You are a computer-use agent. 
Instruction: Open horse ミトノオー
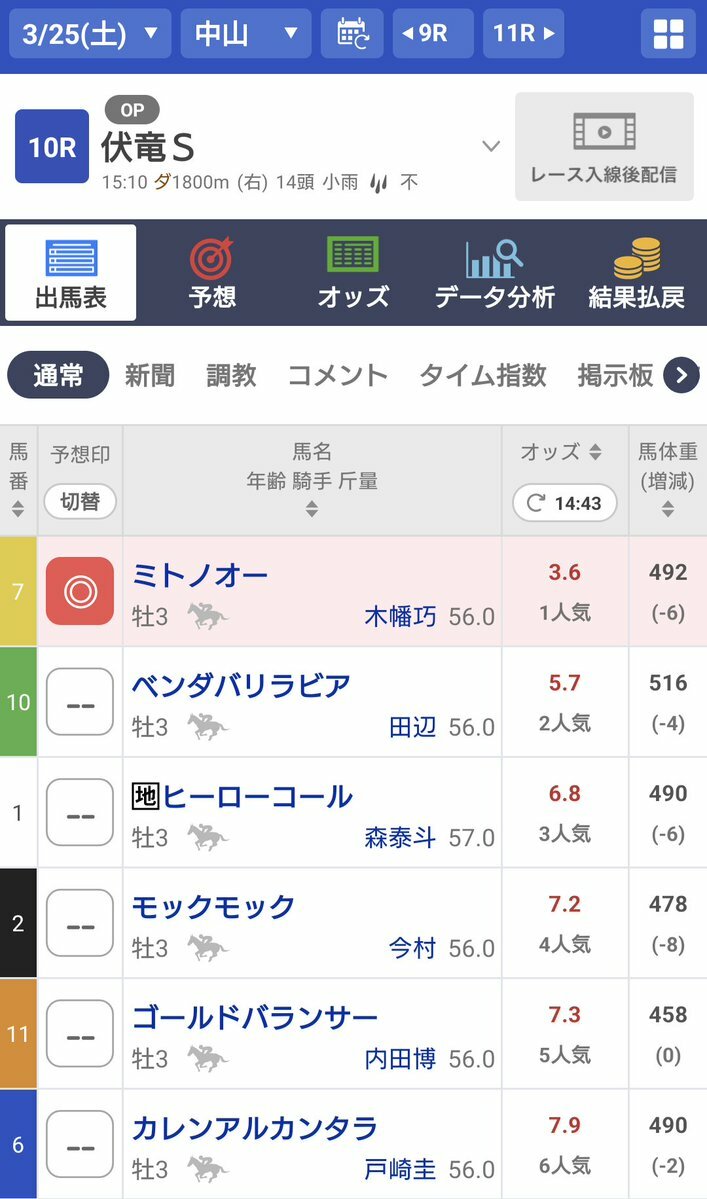tap(200, 574)
